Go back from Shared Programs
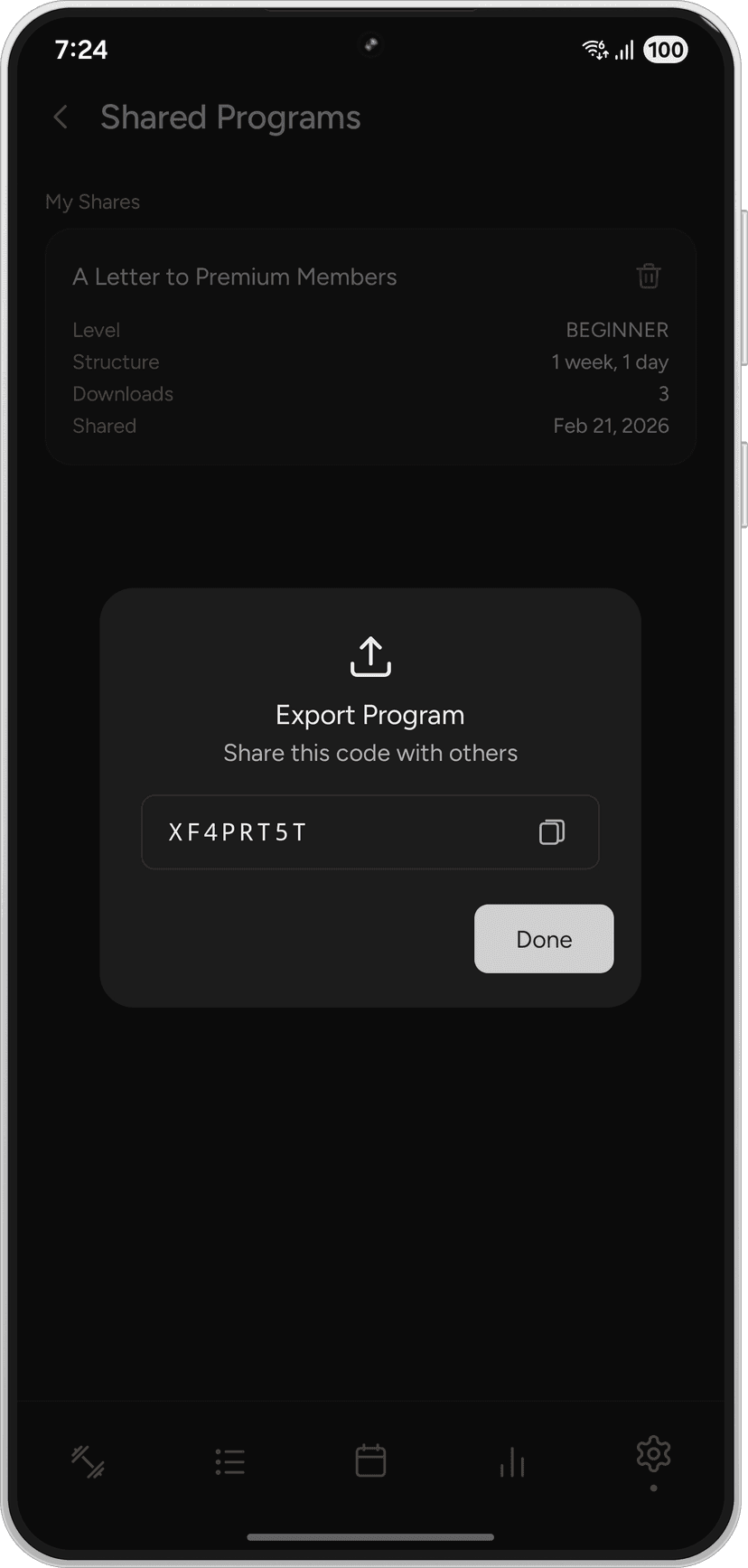The width and height of the screenshot is (748, 1568). click(x=61, y=117)
